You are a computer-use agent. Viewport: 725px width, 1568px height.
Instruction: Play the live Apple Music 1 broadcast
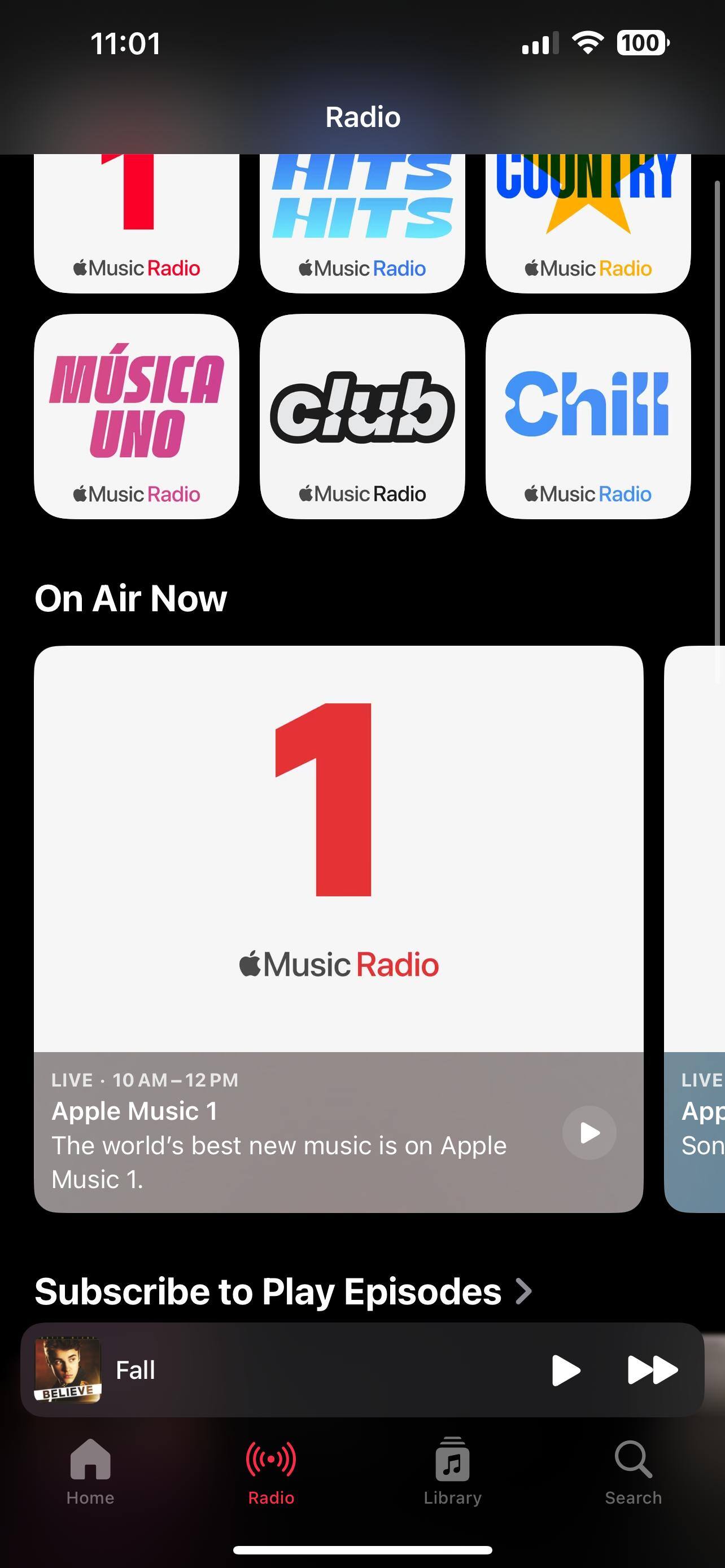[589, 1133]
